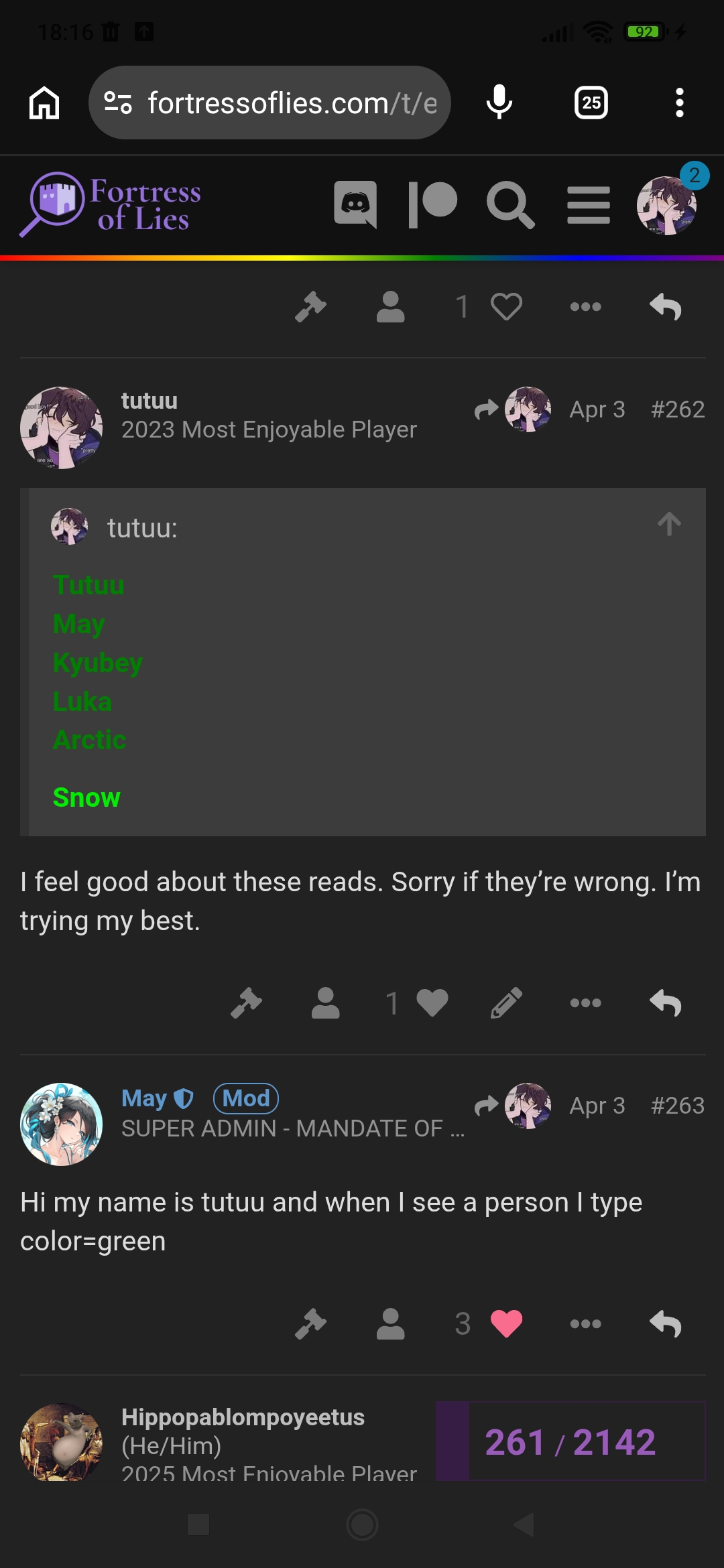
Task: Open the browser home page
Action: click(44, 103)
